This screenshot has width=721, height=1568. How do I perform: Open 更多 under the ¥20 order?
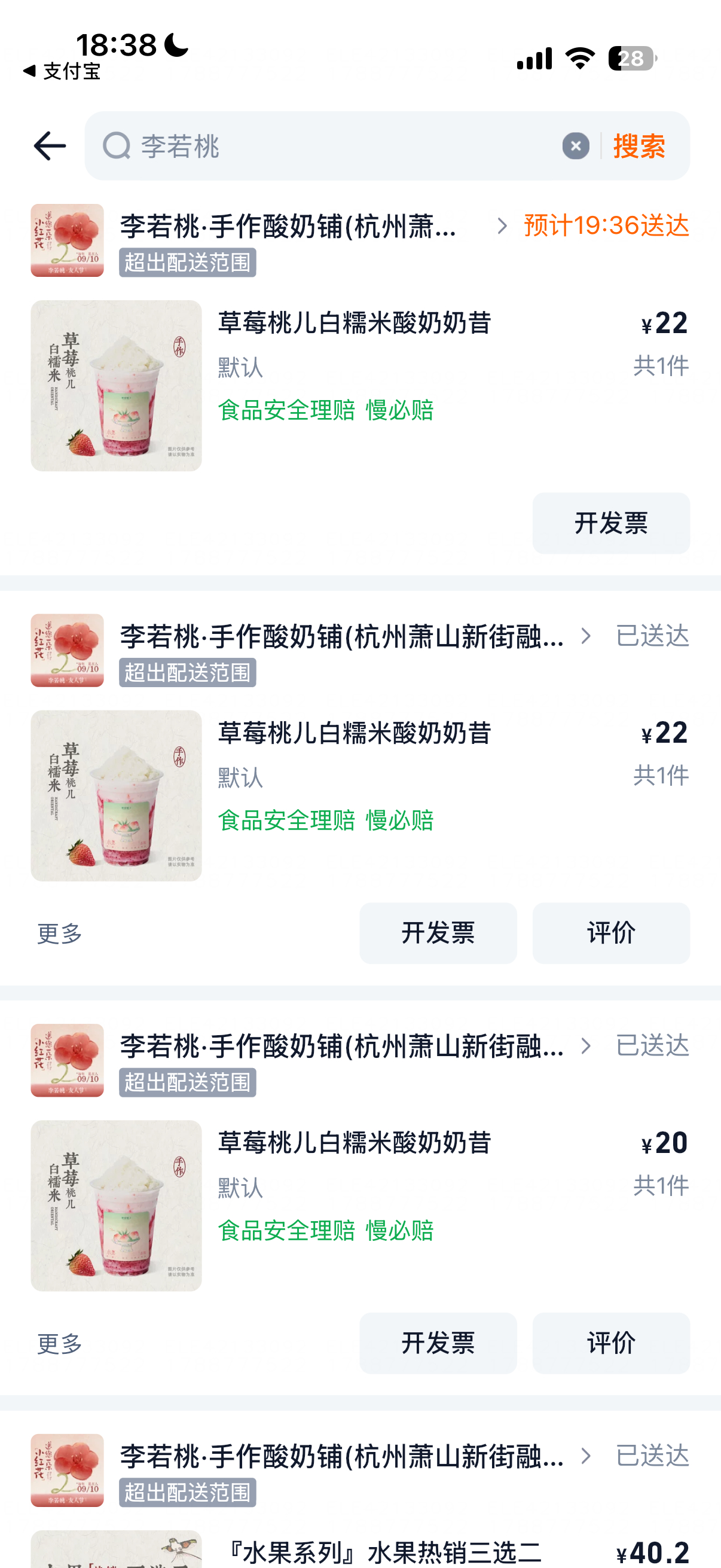click(x=59, y=1343)
